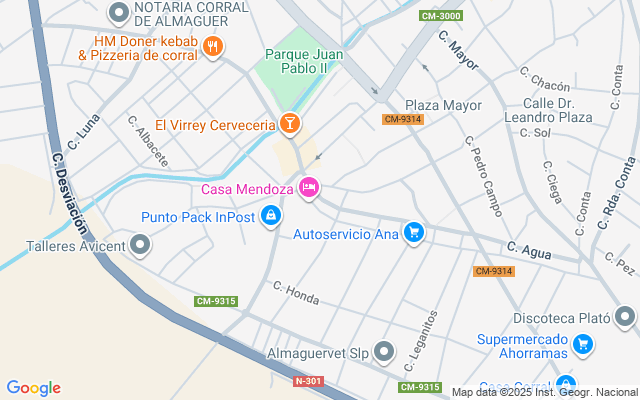
Task: Open the Google logo link
Action: click(x=33, y=388)
